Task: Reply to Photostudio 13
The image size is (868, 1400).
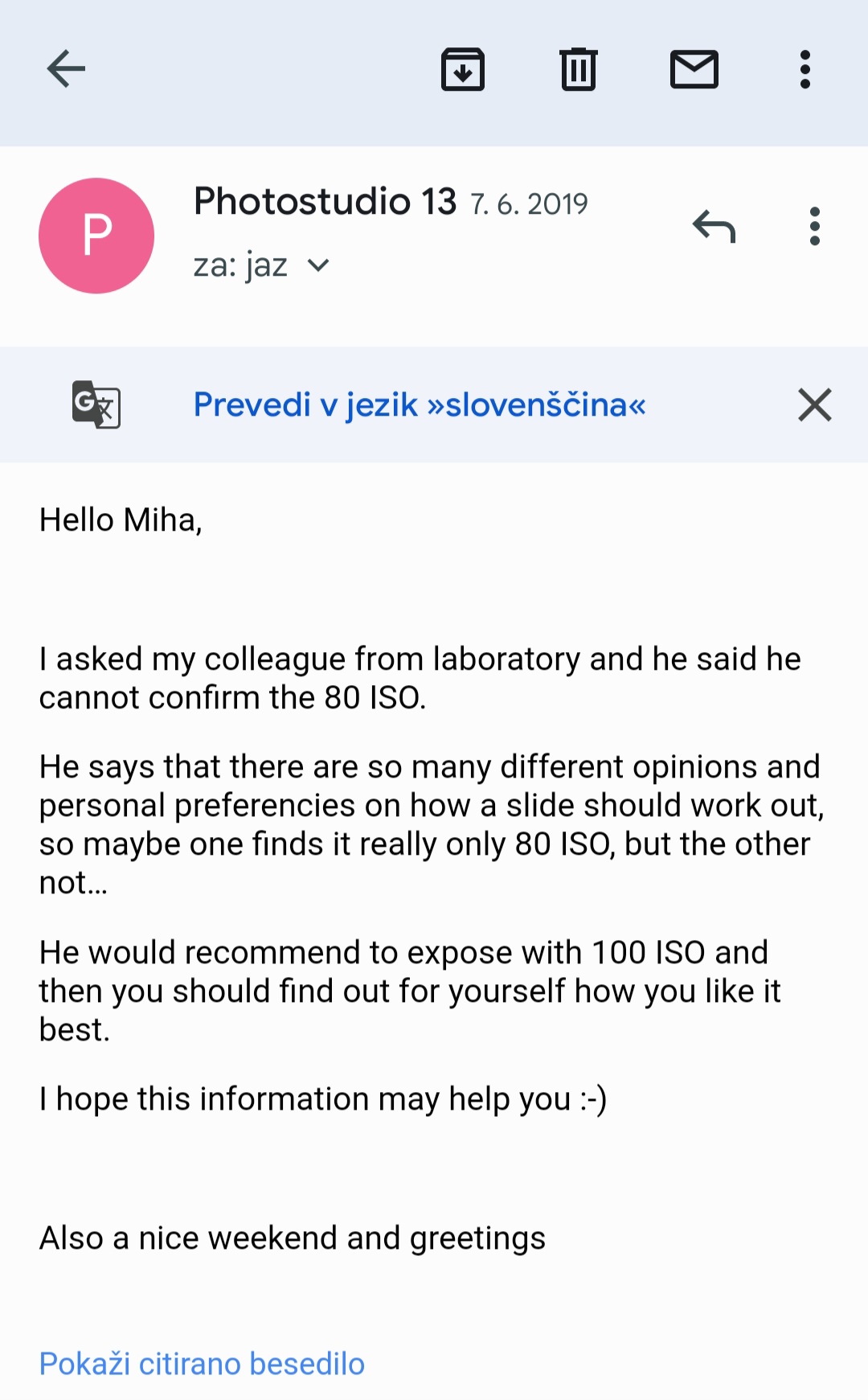Action: point(714,226)
